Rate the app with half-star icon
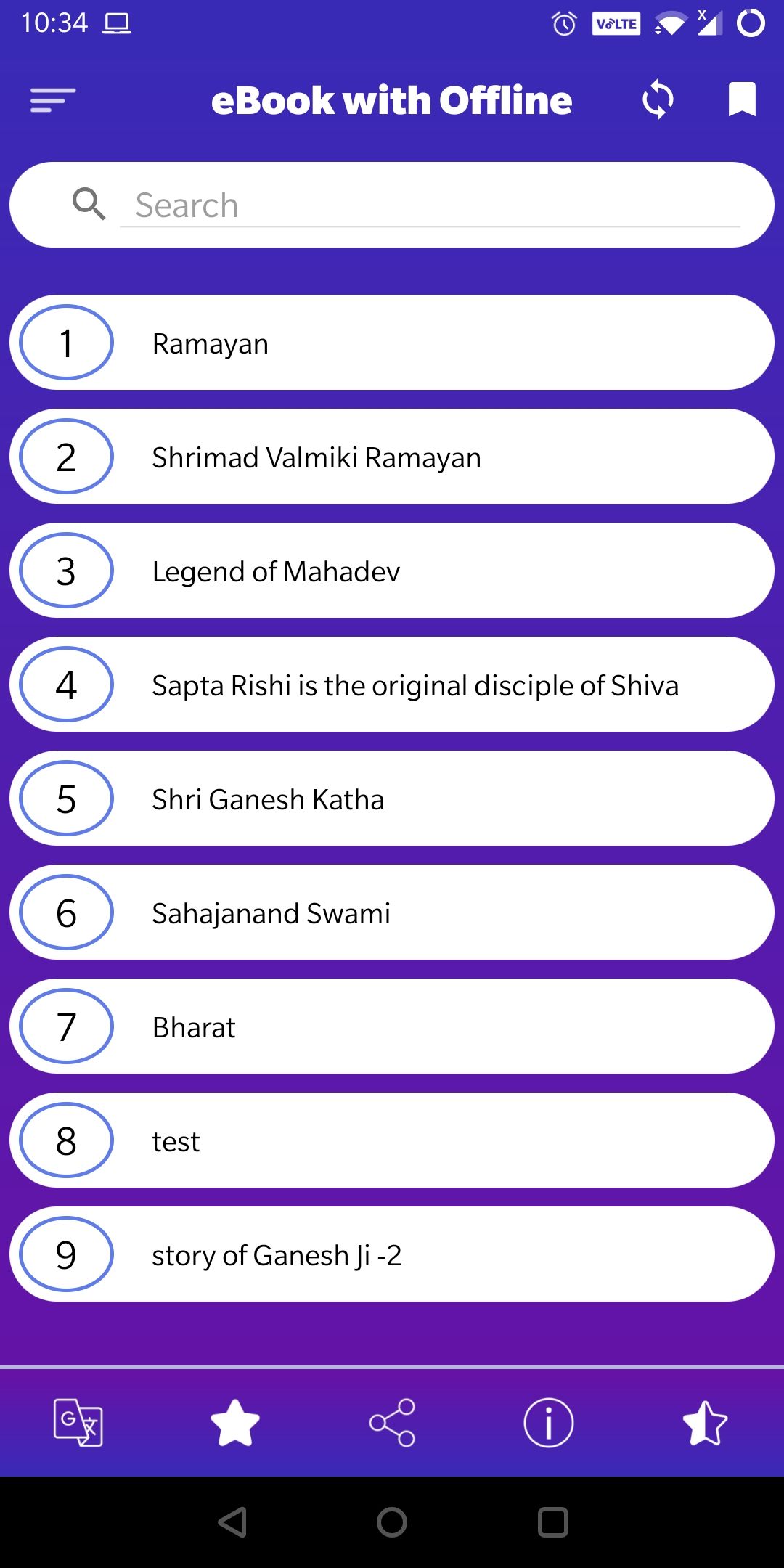The image size is (784, 1568). (705, 1423)
